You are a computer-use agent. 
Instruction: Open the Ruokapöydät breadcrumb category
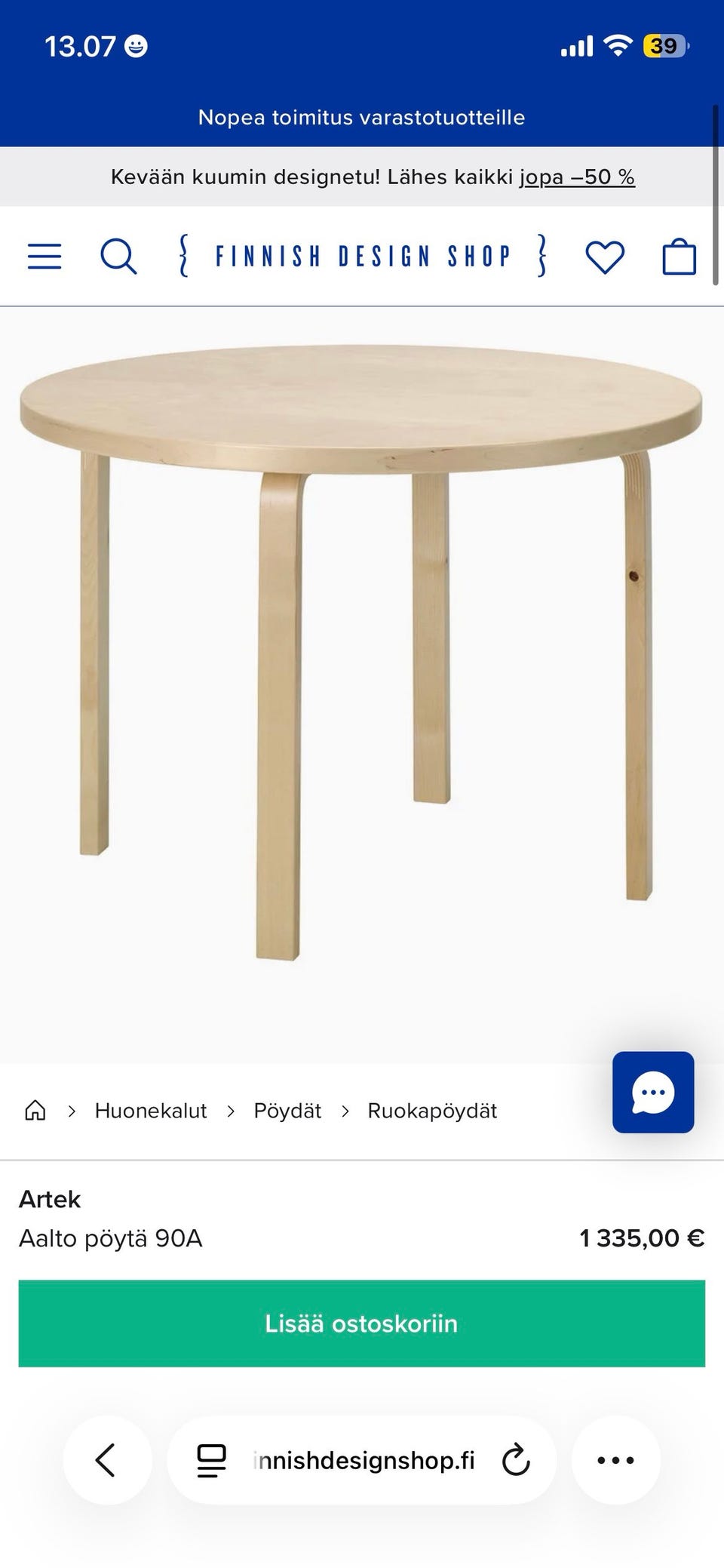click(431, 1111)
